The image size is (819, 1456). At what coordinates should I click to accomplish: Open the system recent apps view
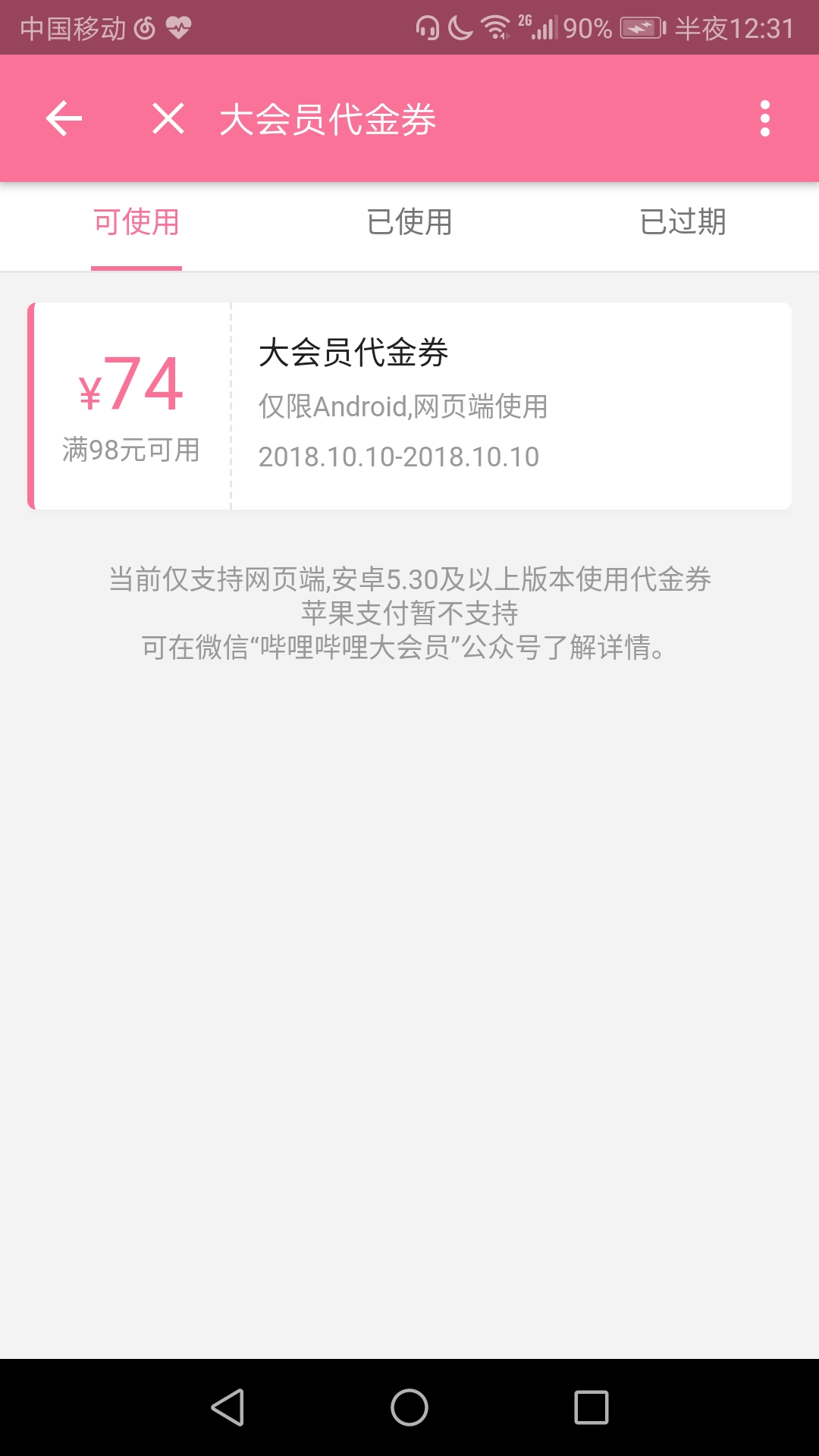tap(591, 1407)
